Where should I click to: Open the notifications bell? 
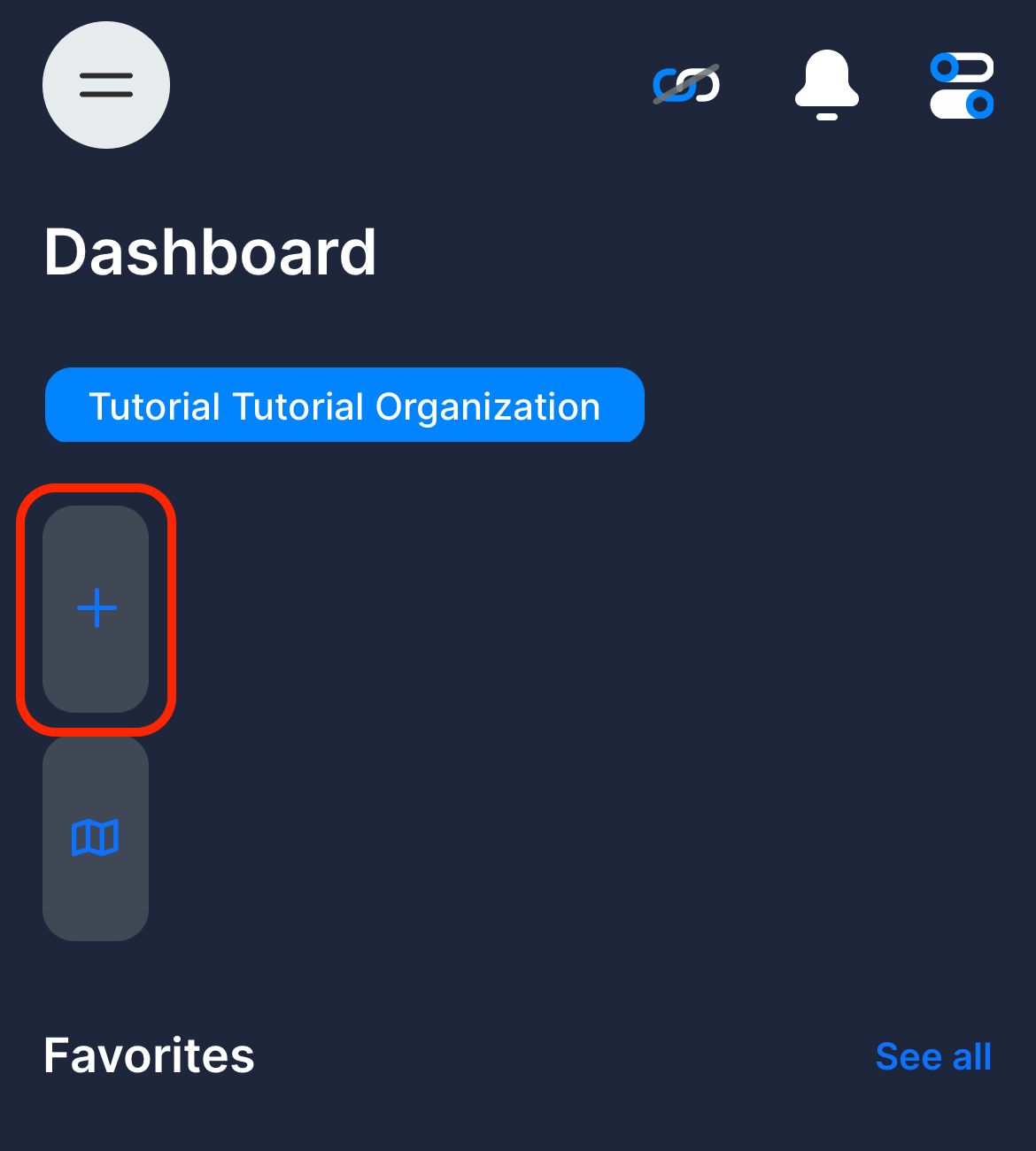pyautogui.click(x=826, y=85)
